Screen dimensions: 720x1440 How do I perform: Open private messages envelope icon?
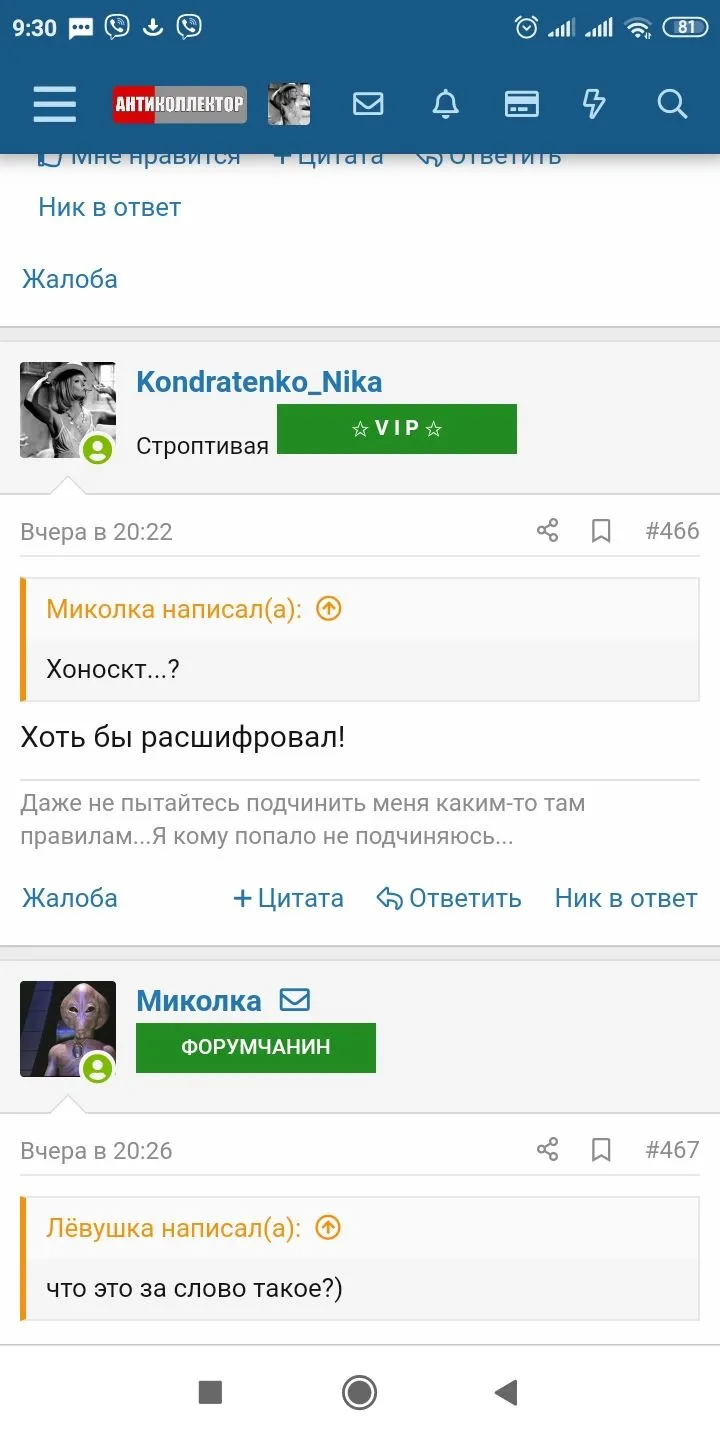(x=368, y=103)
